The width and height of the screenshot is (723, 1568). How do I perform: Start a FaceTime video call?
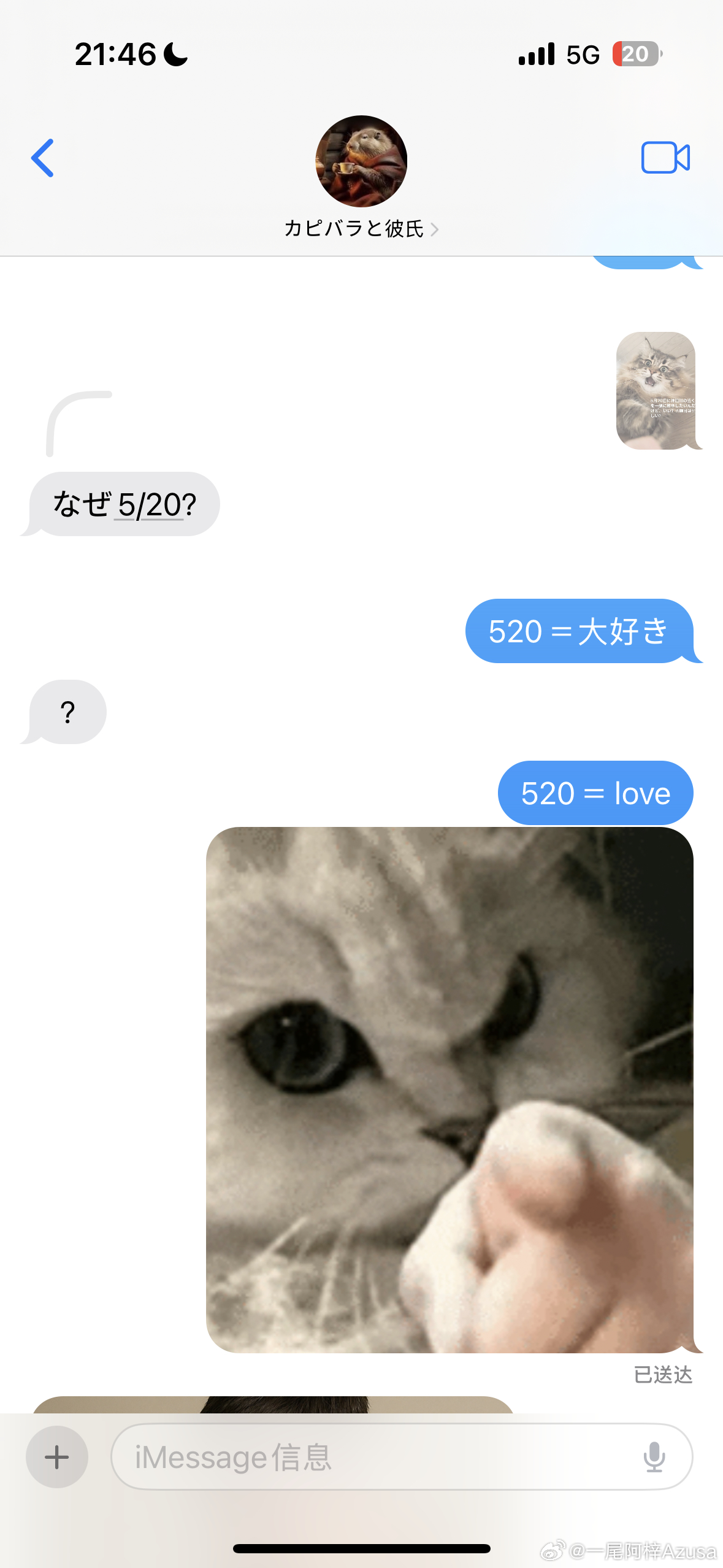tap(665, 158)
